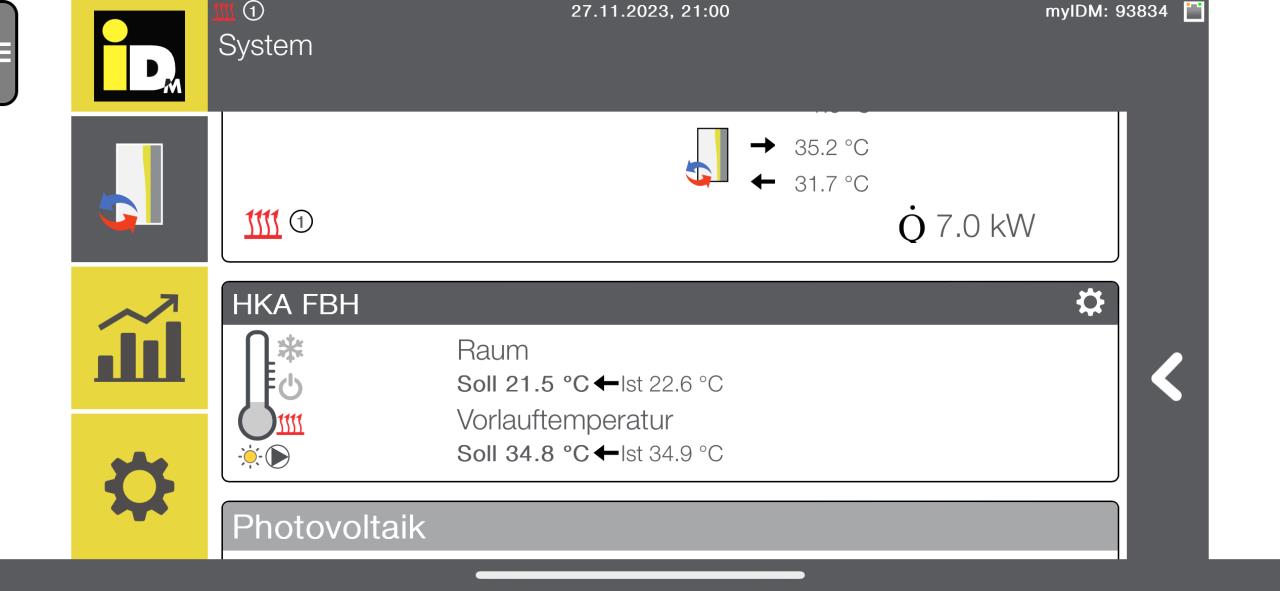Open HKA FBH heating circuit settings
The height and width of the screenshot is (591, 1280).
click(x=1090, y=301)
